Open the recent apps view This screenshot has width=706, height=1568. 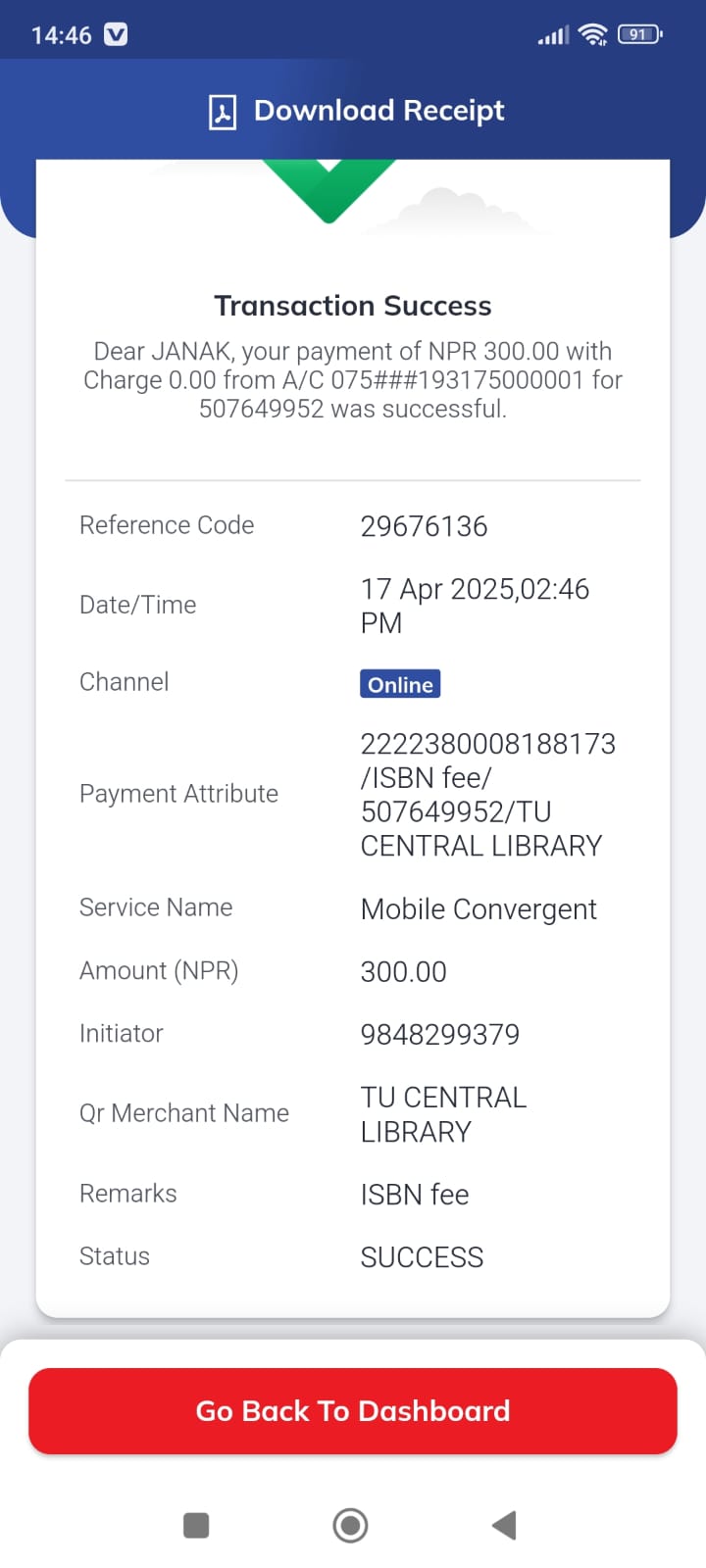(x=196, y=1525)
